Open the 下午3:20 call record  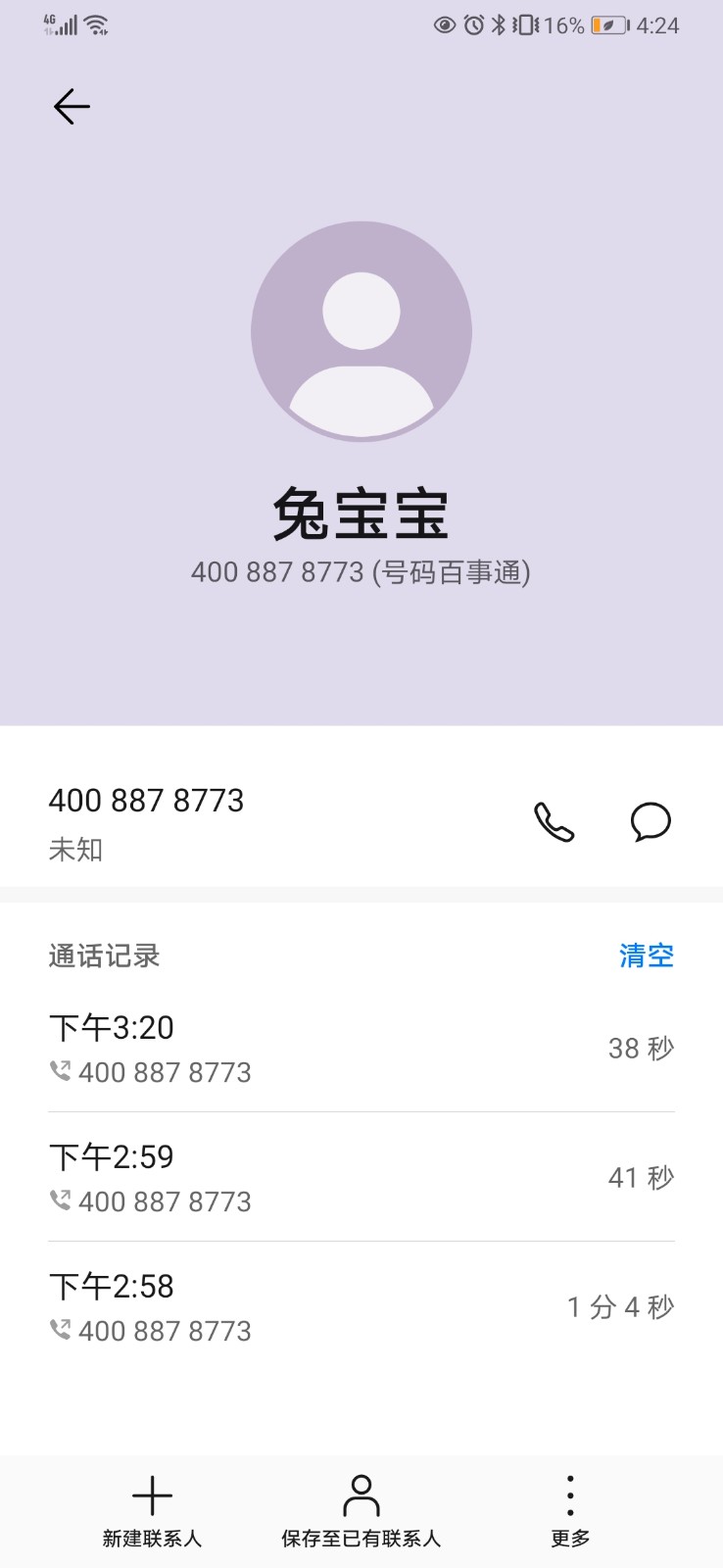(x=361, y=1049)
